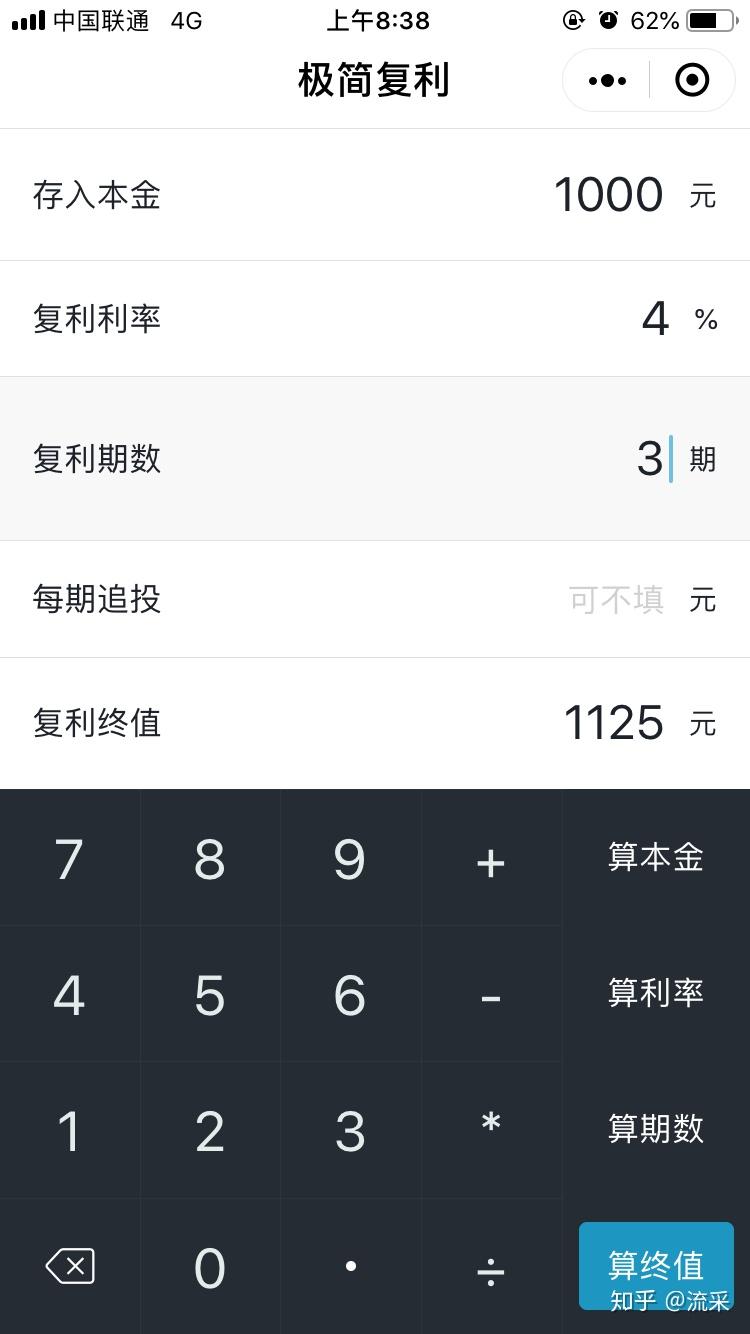Tap 算本金 to compute principal
The image size is (750, 1334).
656,857
